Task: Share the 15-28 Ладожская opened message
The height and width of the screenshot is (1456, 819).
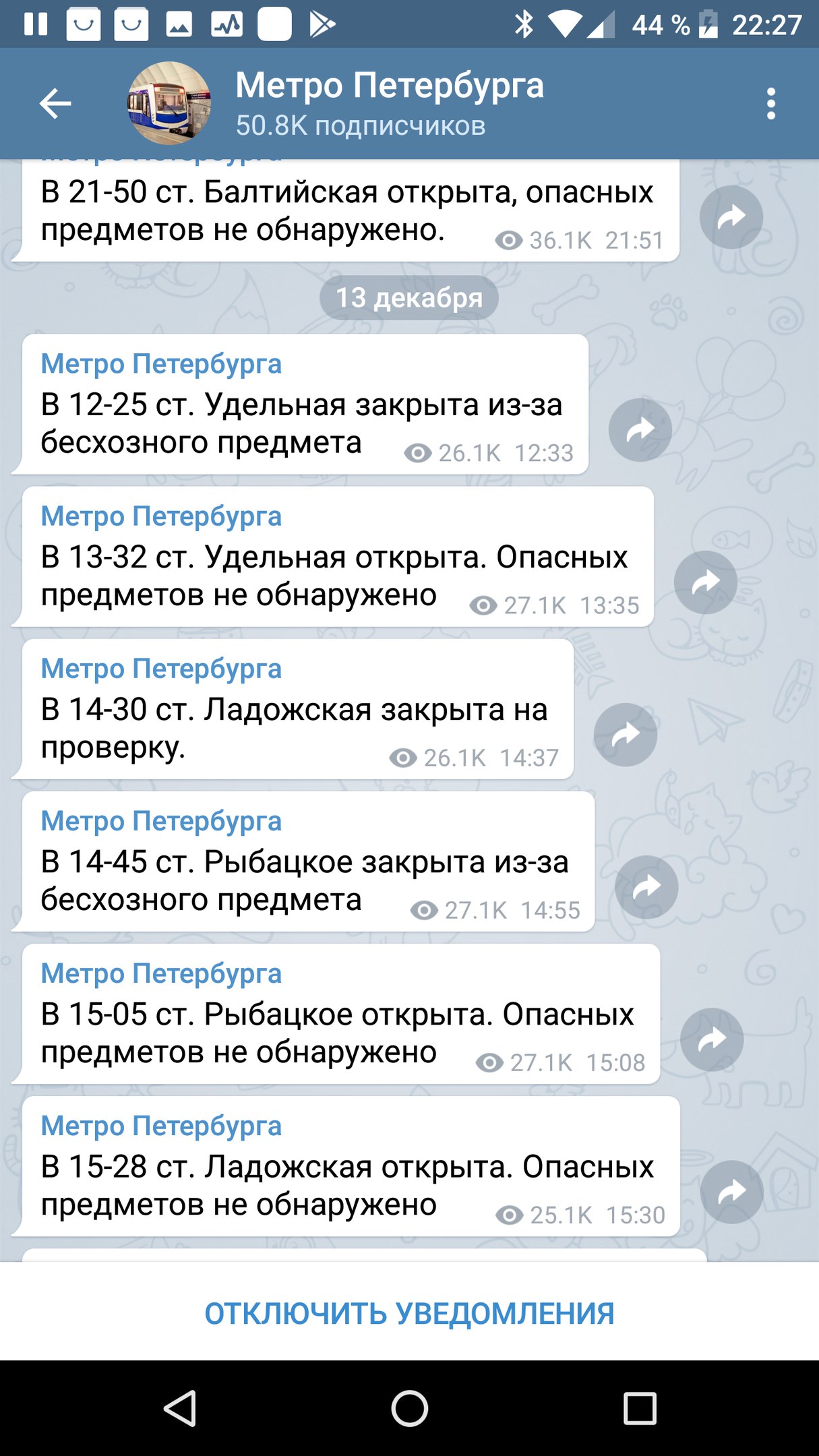Action: coord(731,1192)
